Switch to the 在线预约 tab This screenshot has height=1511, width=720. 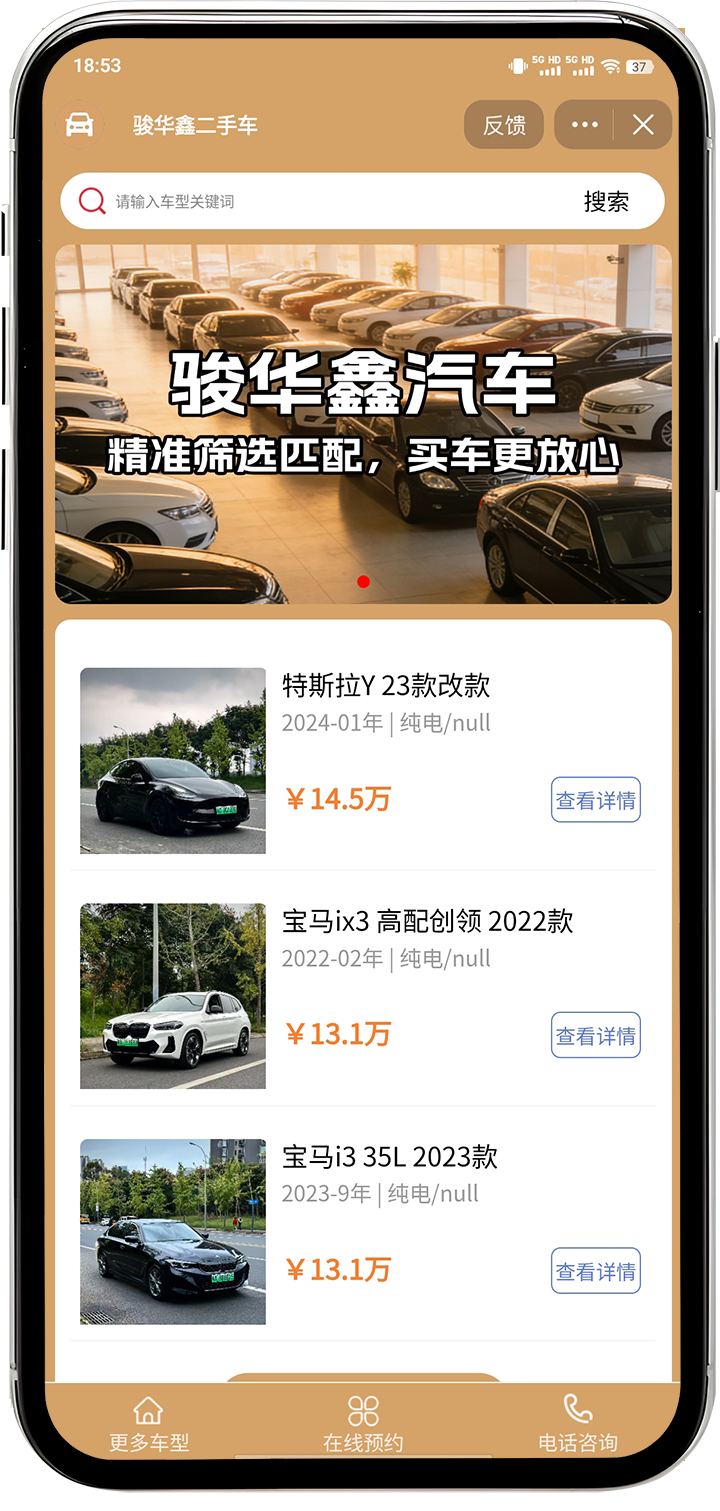[x=363, y=1424]
